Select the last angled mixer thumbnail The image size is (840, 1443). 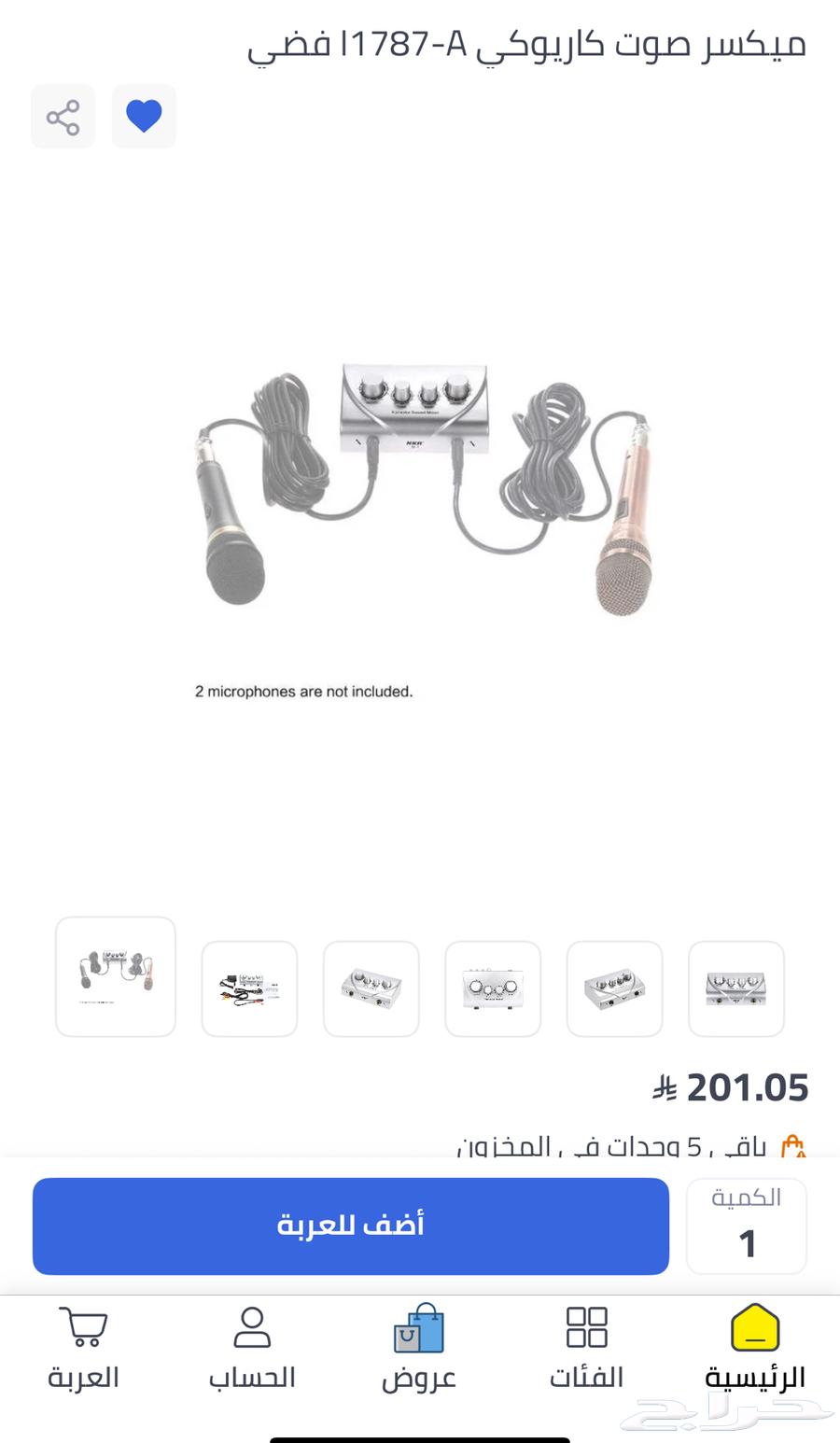(736, 988)
